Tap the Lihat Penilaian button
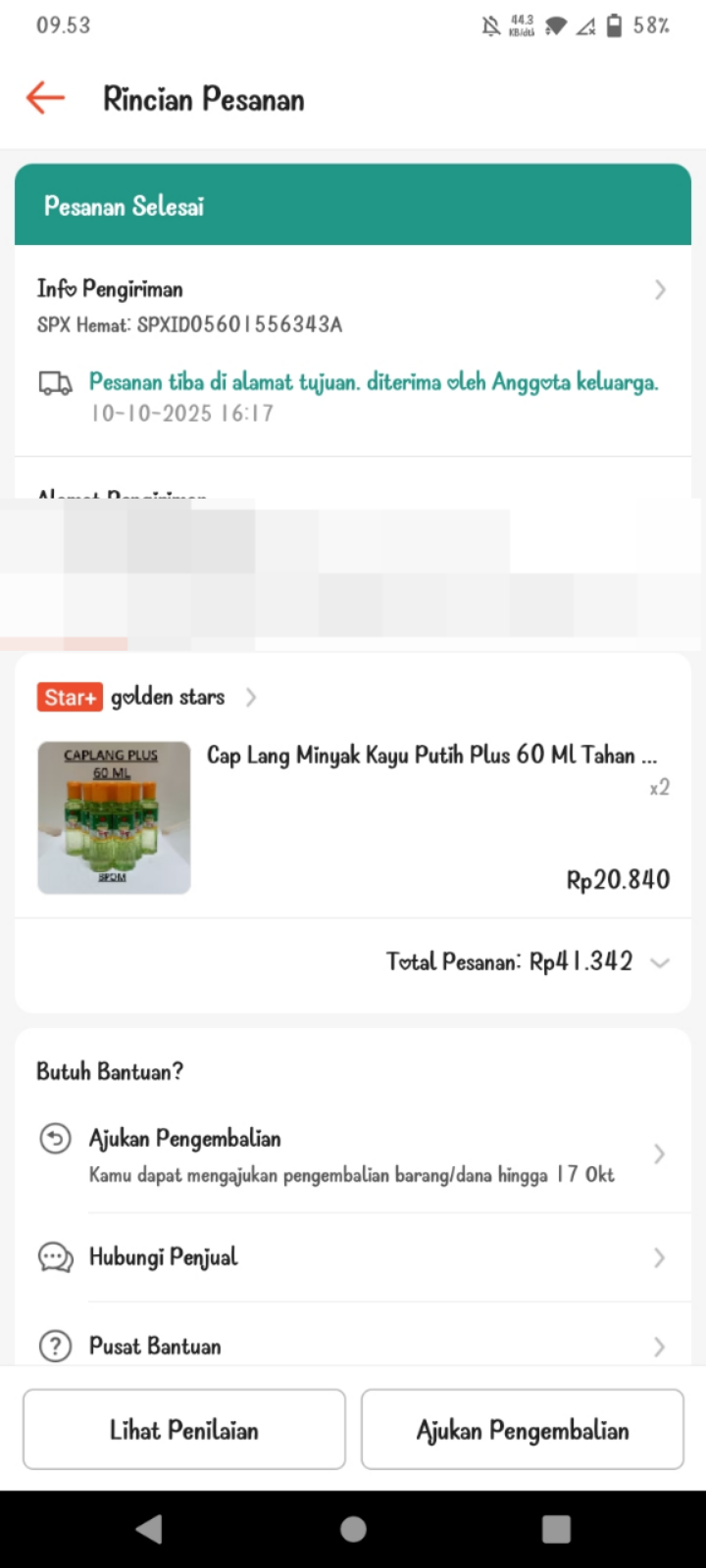This screenshot has height=1568, width=706. tap(184, 1430)
